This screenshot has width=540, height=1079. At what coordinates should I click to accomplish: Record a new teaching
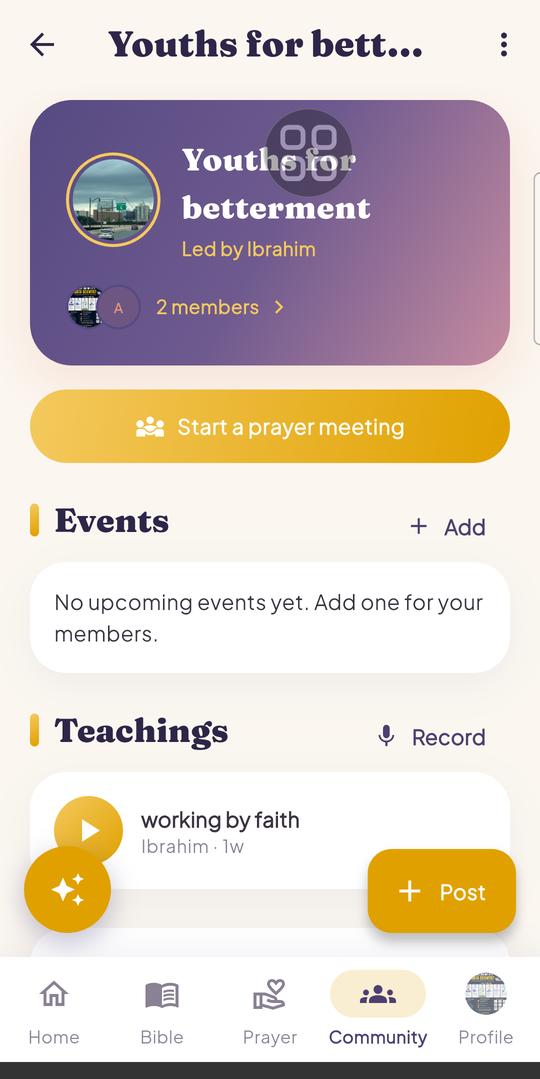tap(432, 737)
